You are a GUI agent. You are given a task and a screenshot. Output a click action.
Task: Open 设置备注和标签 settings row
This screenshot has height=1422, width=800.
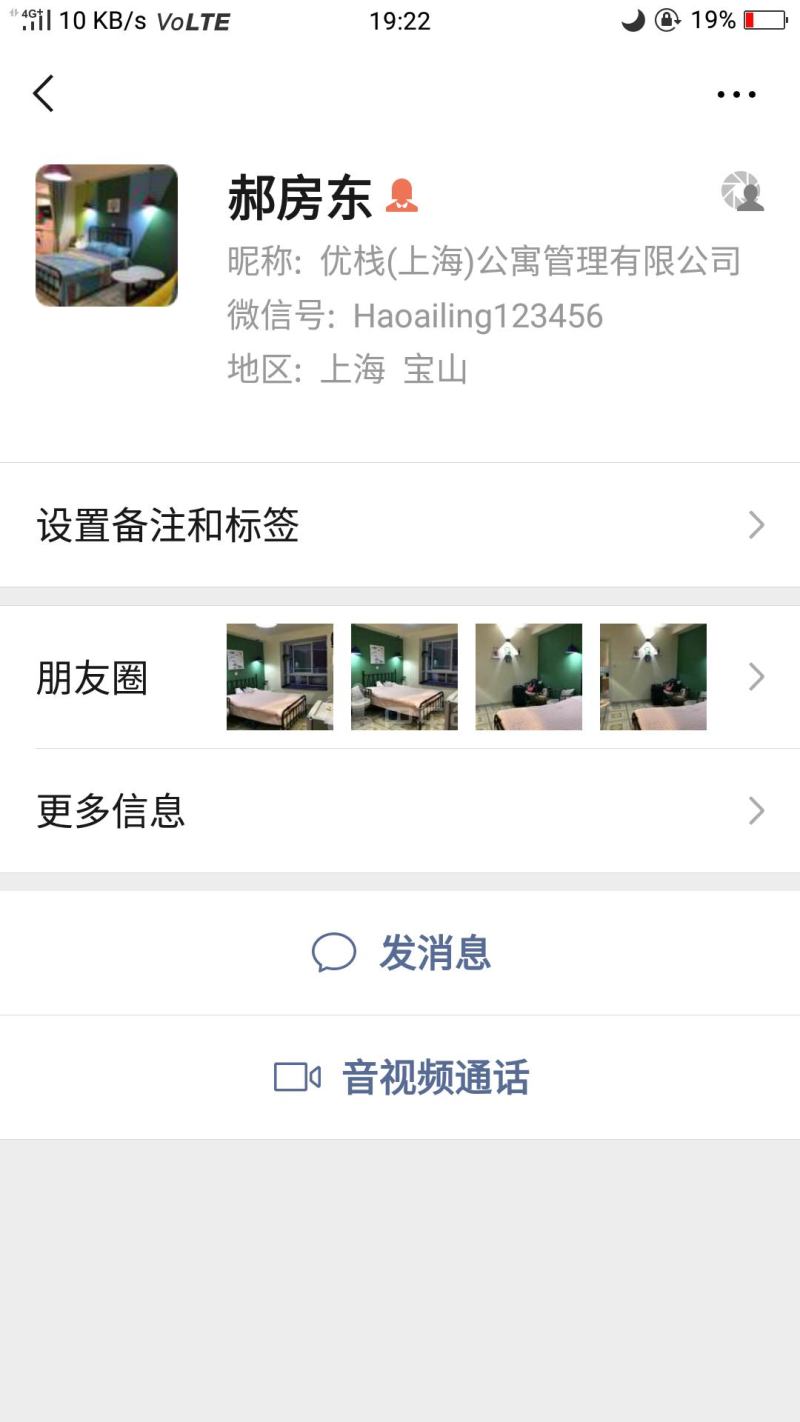point(400,525)
